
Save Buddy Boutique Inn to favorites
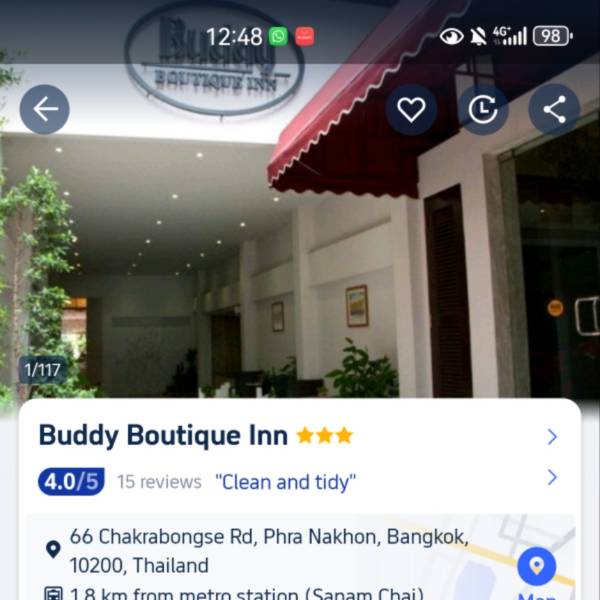(x=411, y=110)
